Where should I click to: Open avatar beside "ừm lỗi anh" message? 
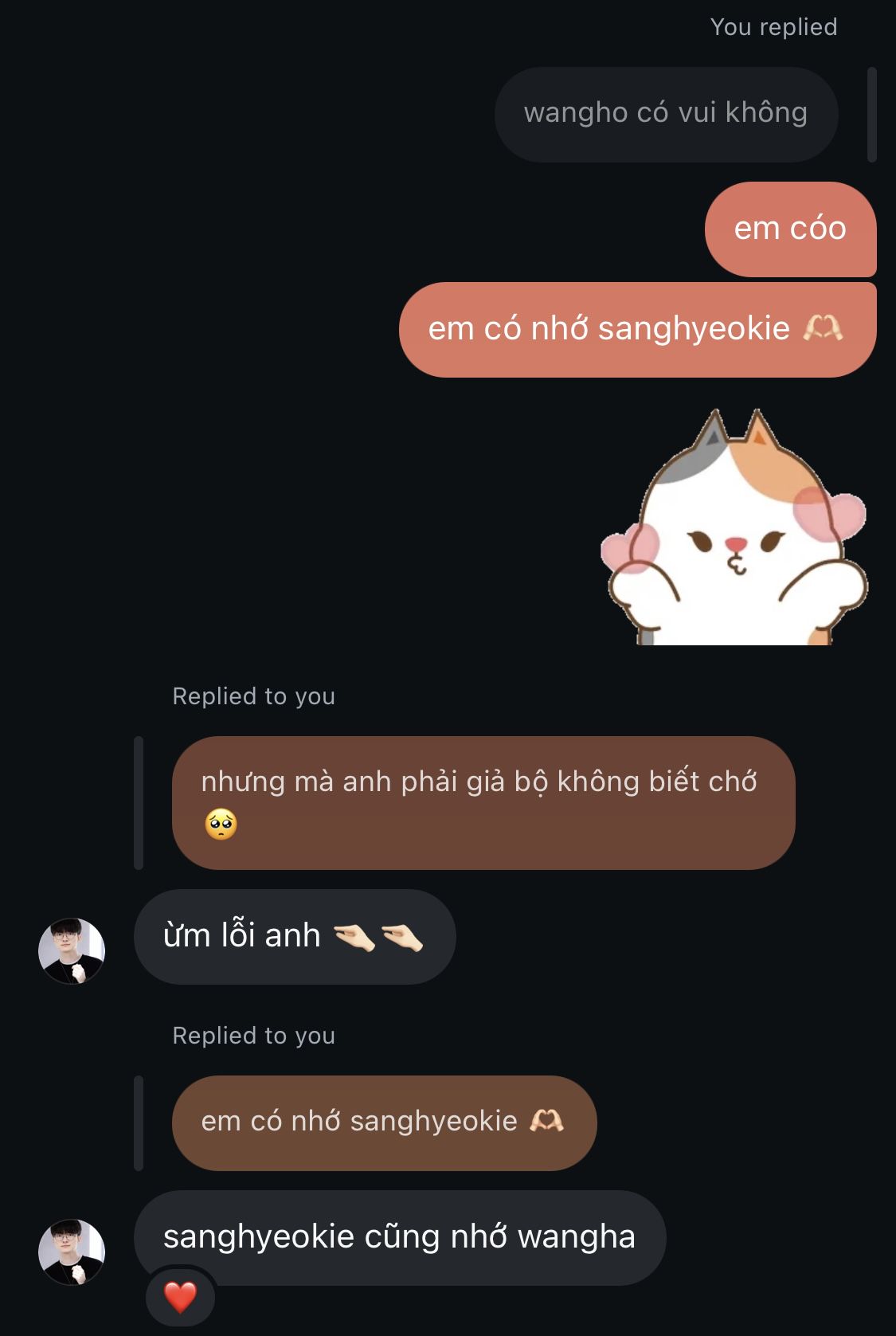click(x=72, y=950)
